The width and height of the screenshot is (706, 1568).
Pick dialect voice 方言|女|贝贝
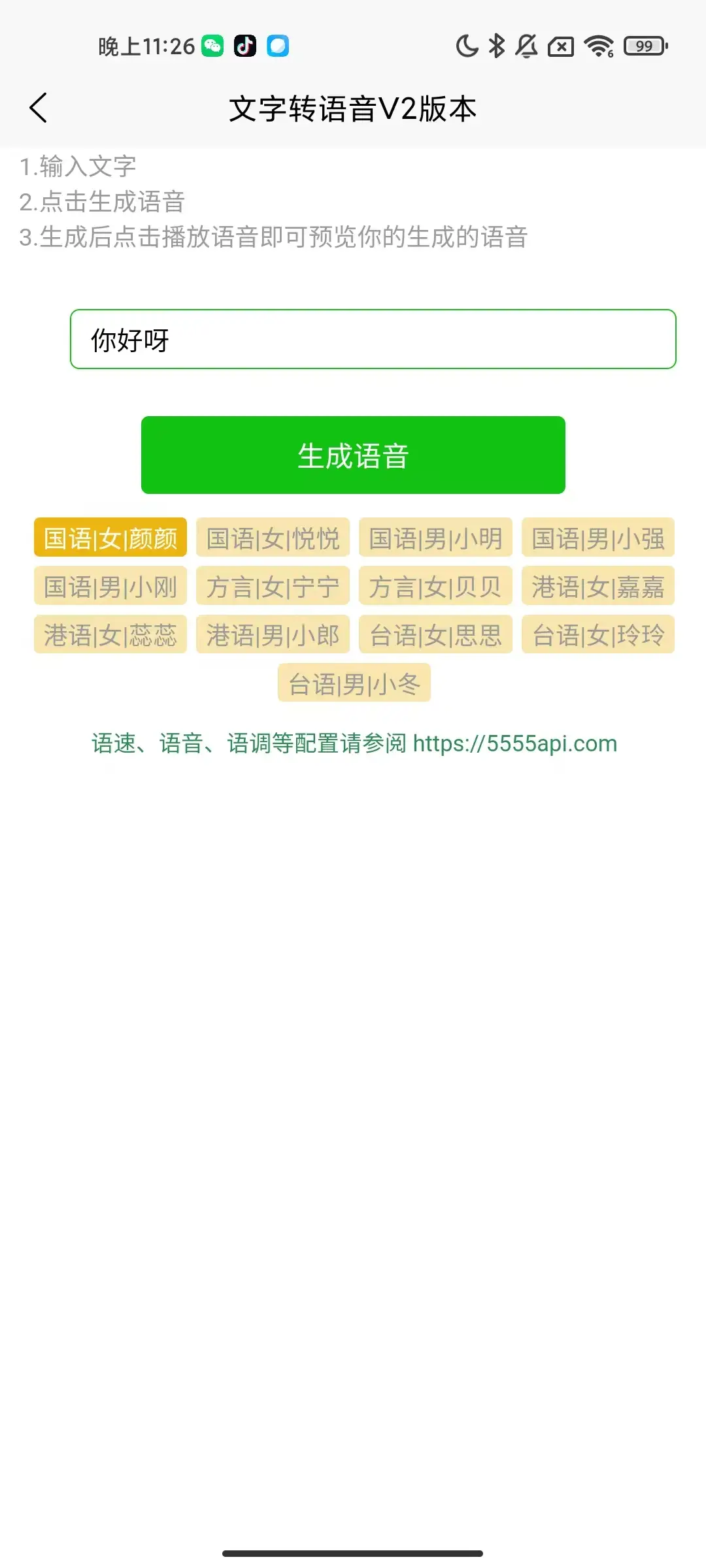tap(435, 586)
